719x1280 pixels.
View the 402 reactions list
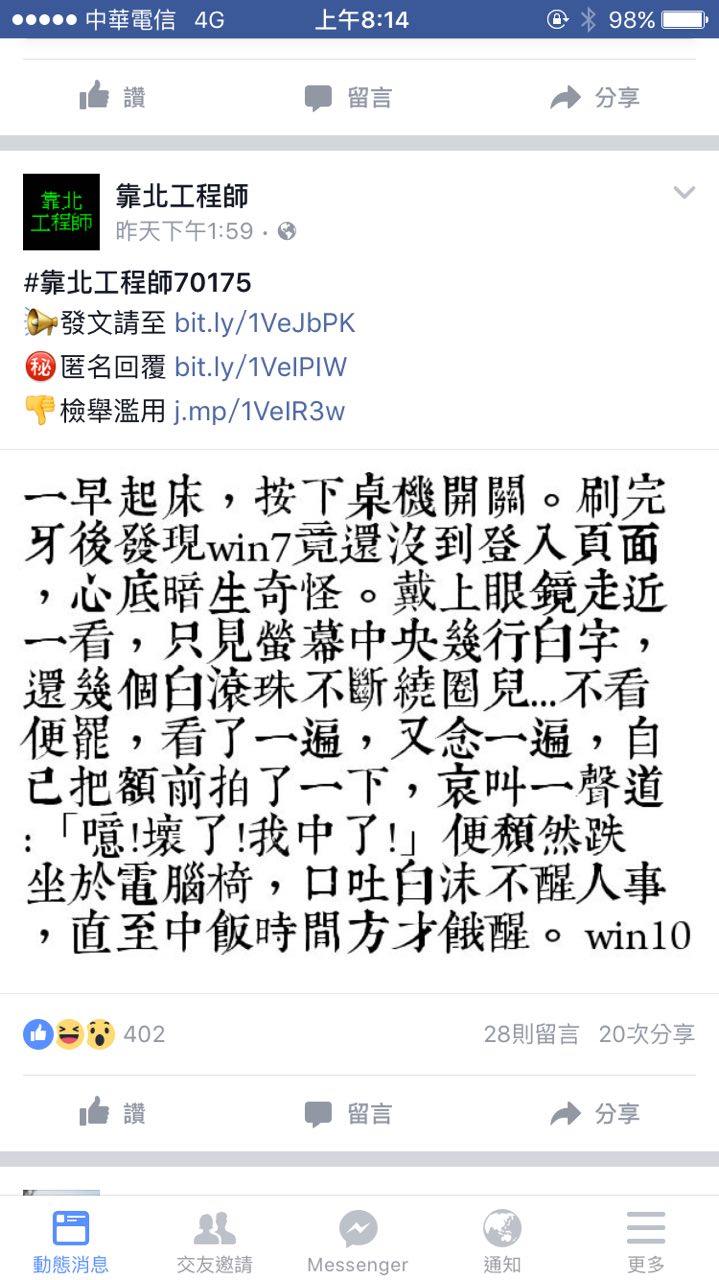tap(95, 1034)
